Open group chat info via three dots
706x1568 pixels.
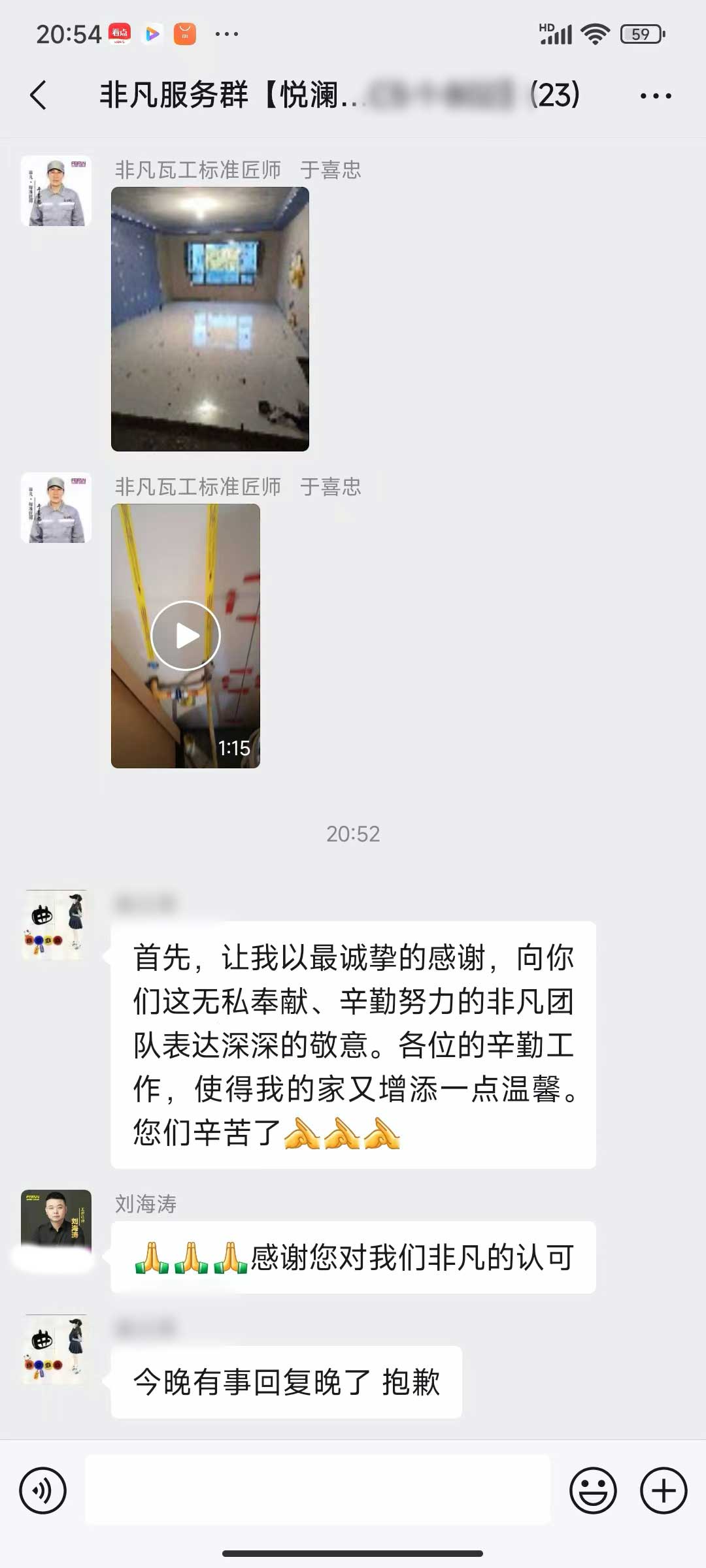[655, 96]
